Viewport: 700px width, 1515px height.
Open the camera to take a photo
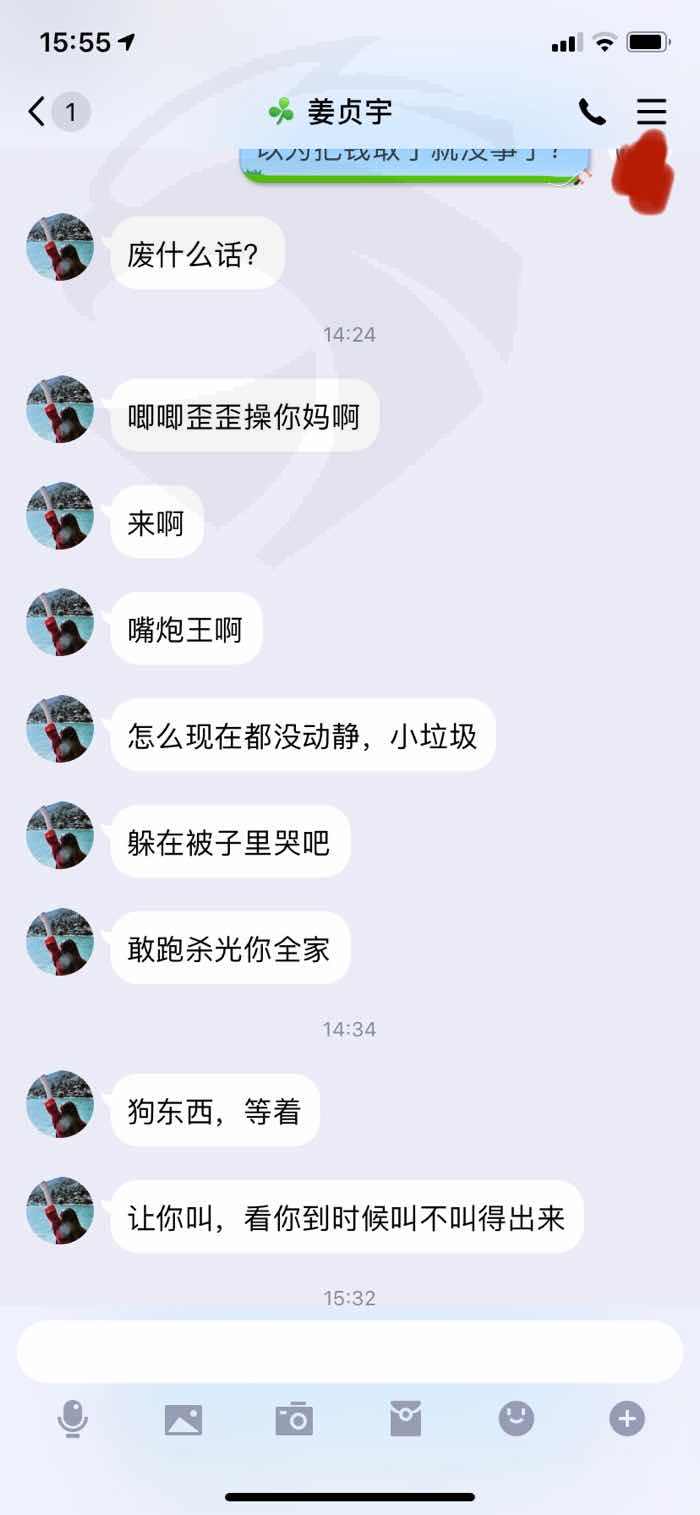(294, 1419)
